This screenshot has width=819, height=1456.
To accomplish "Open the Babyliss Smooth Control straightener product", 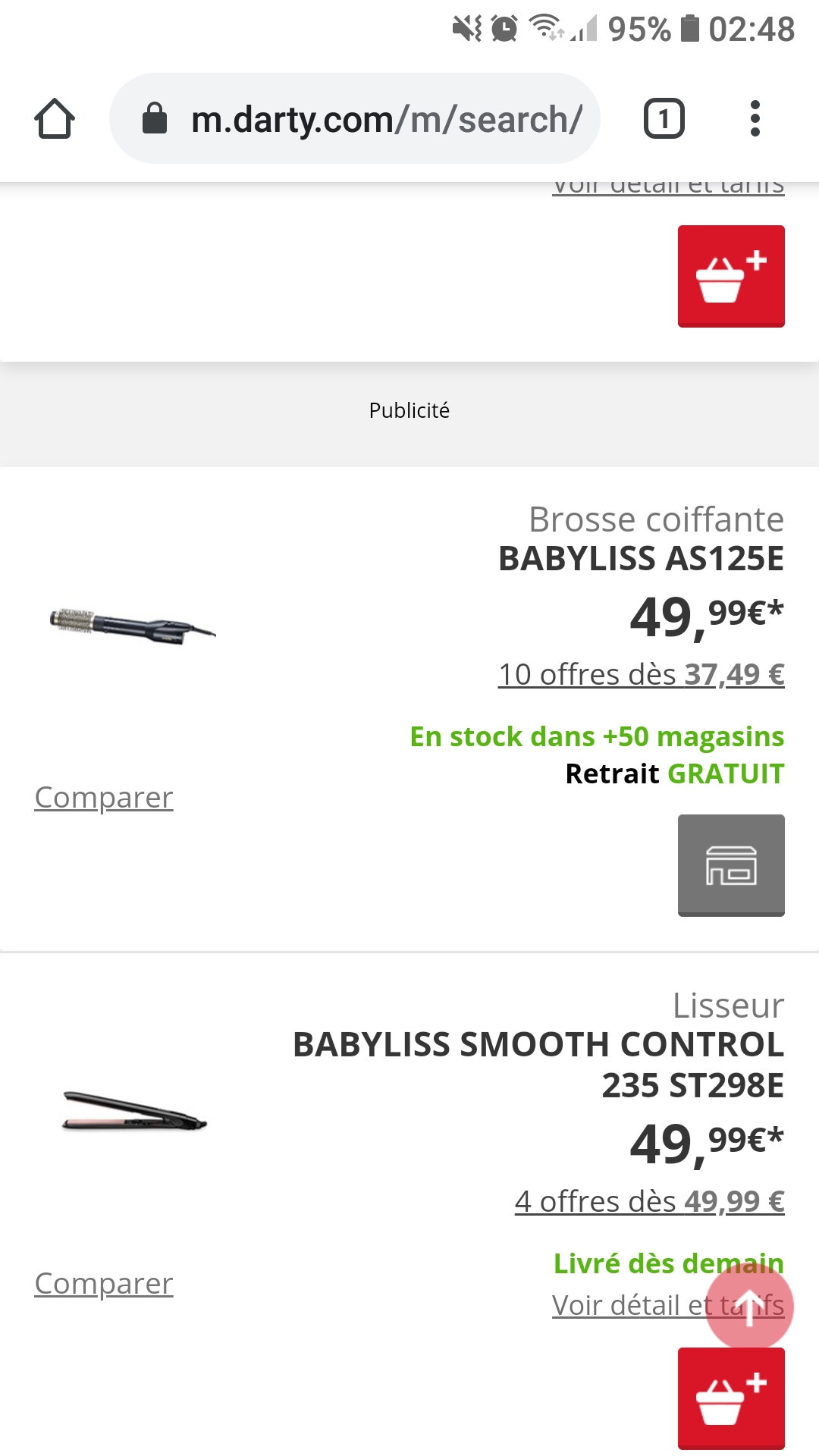I will click(538, 1064).
